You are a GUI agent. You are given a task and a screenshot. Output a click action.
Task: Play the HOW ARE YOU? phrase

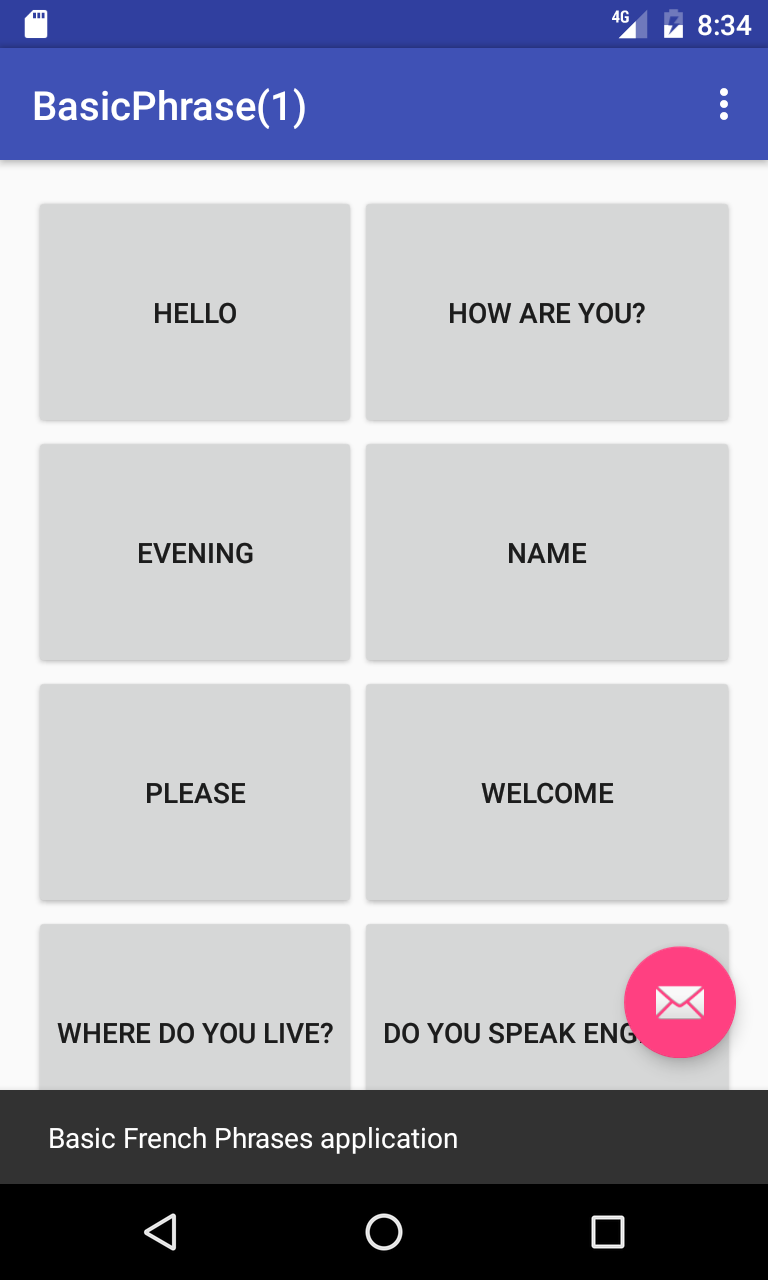(547, 312)
